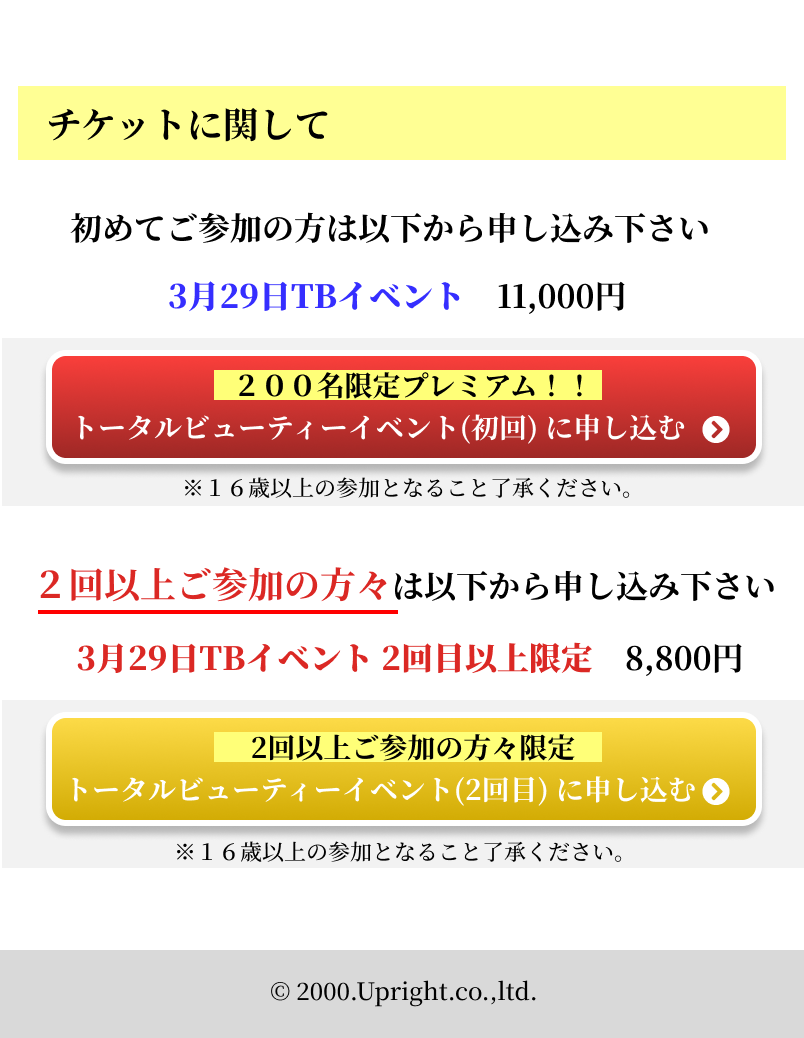
Task: Apply via the red first-time event button
Action: click(403, 407)
